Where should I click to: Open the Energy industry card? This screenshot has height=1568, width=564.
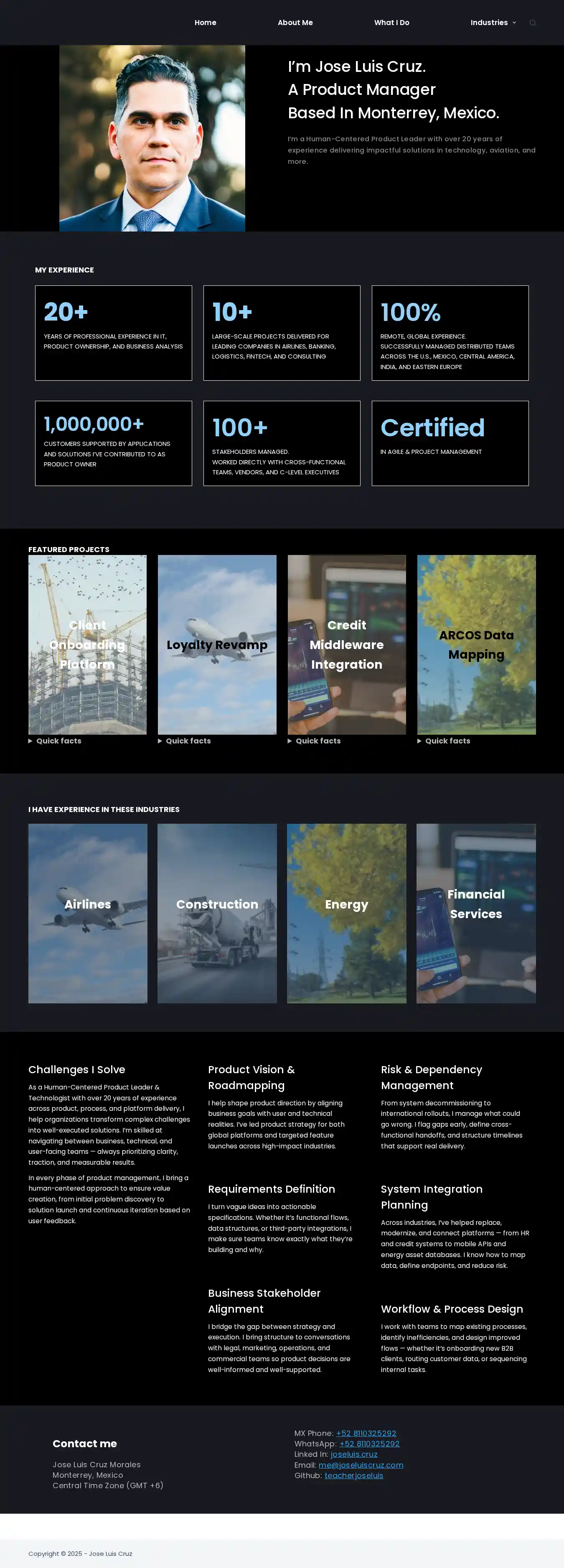click(x=346, y=913)
